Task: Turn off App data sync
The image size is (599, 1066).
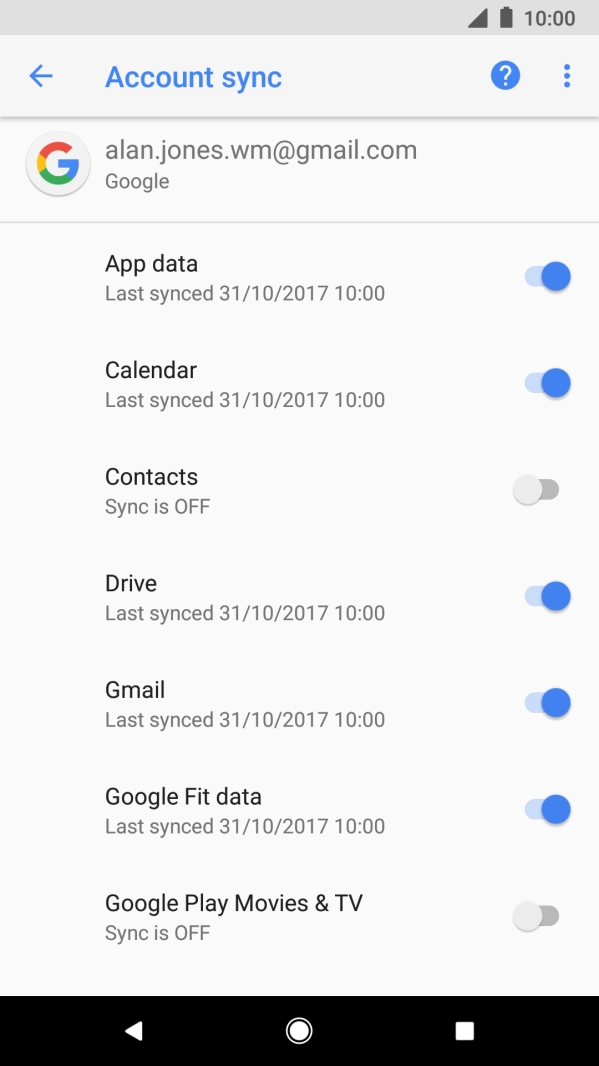Action: [547, 277]
